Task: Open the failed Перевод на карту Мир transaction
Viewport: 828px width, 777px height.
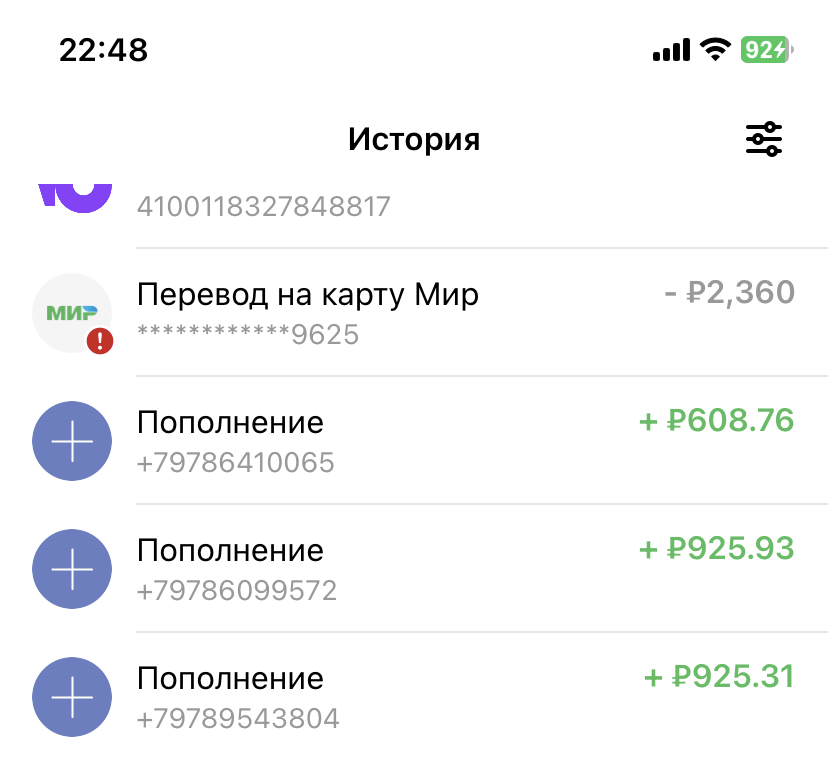Action: (x=414, y=312)
